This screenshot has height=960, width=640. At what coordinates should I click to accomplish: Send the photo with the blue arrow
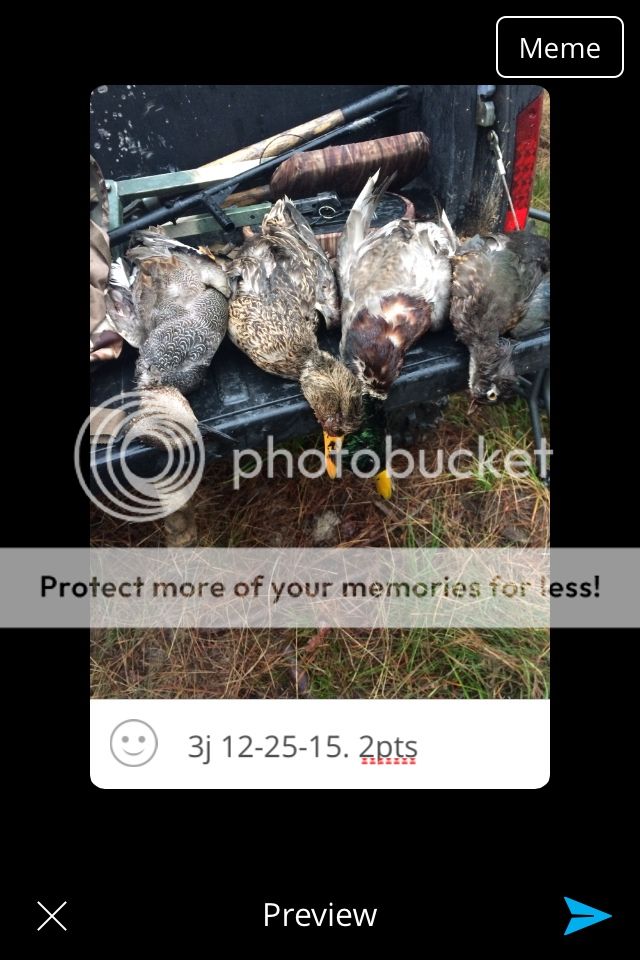pyautogui.click(x=587, y=915)
